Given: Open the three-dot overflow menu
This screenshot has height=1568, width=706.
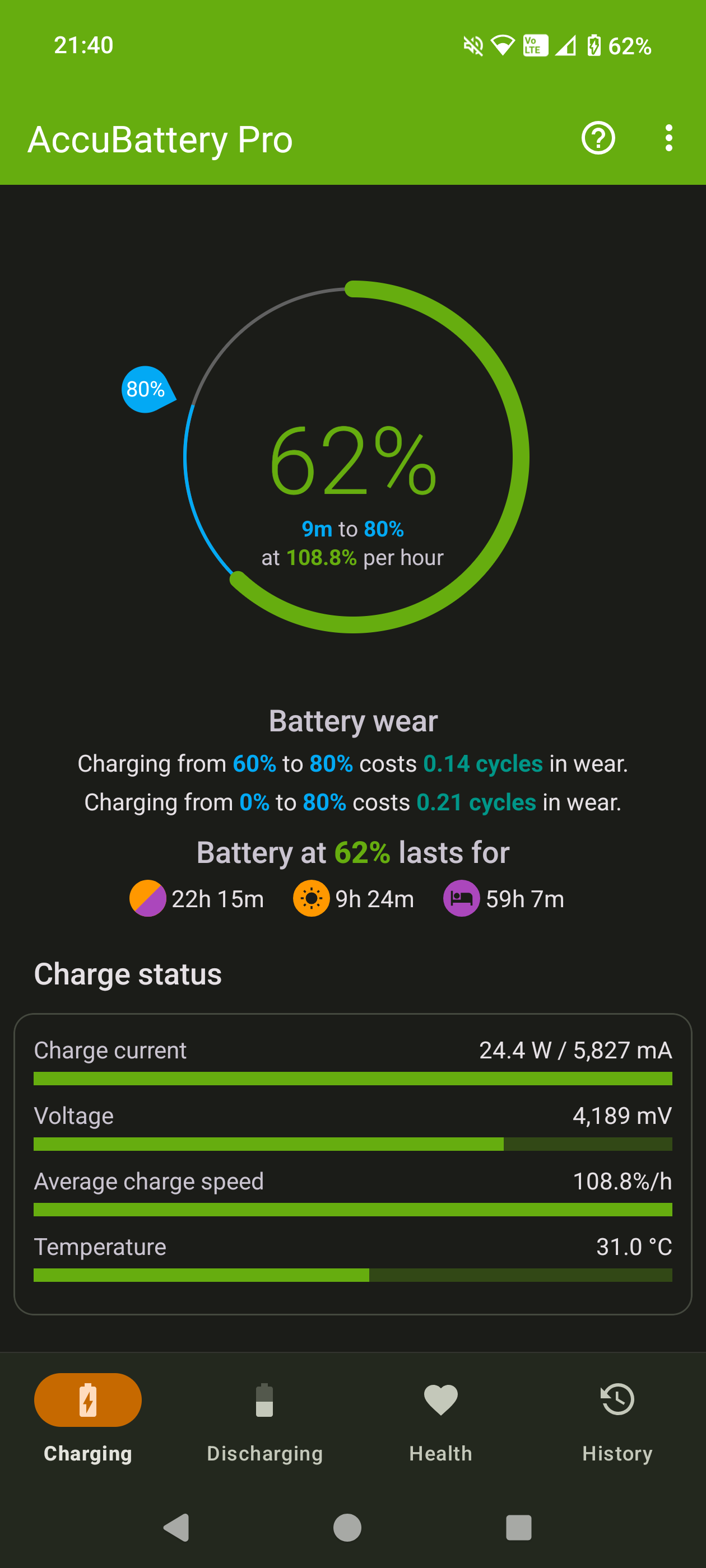Looking at the screenshot, I should (668, 138).
